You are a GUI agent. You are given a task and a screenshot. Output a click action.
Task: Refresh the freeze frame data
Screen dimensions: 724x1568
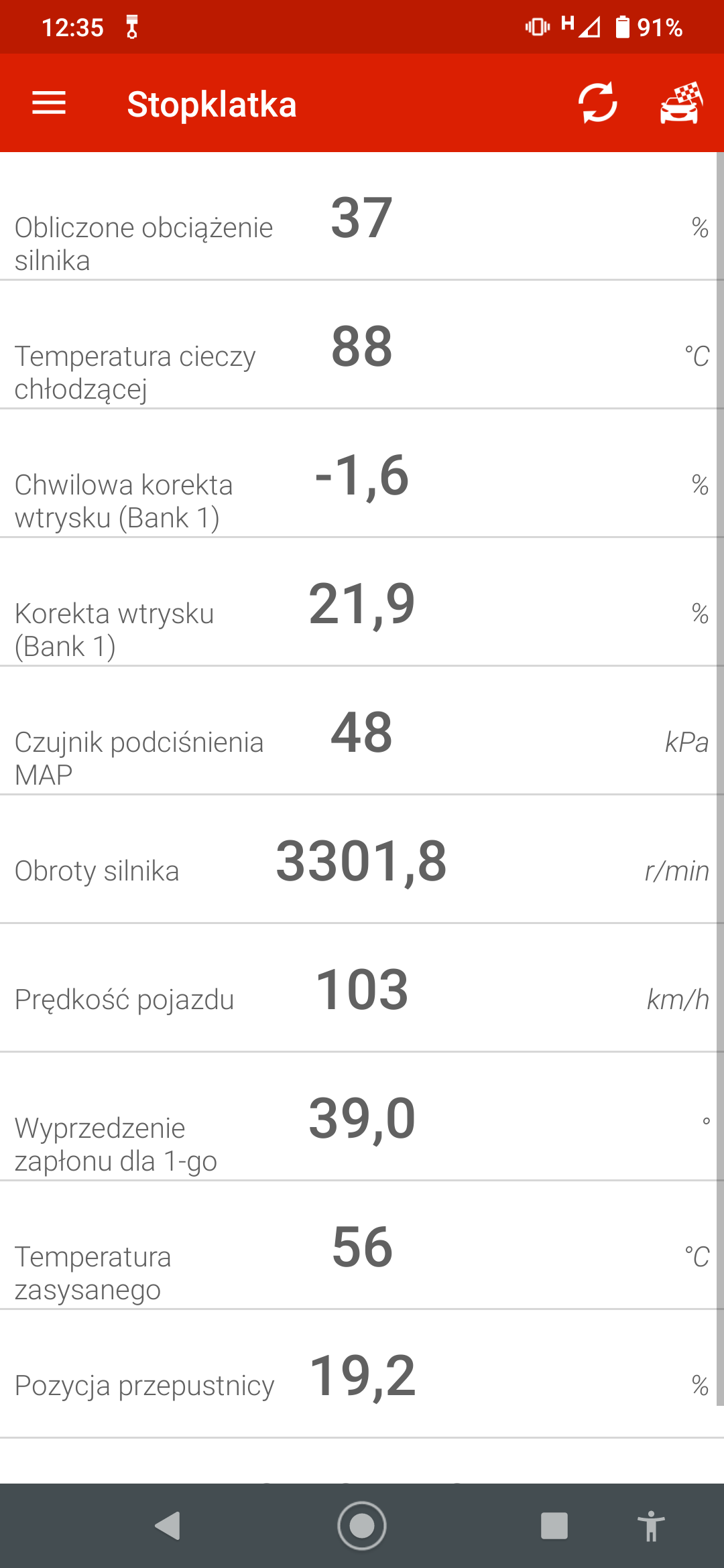coord(597,104)
